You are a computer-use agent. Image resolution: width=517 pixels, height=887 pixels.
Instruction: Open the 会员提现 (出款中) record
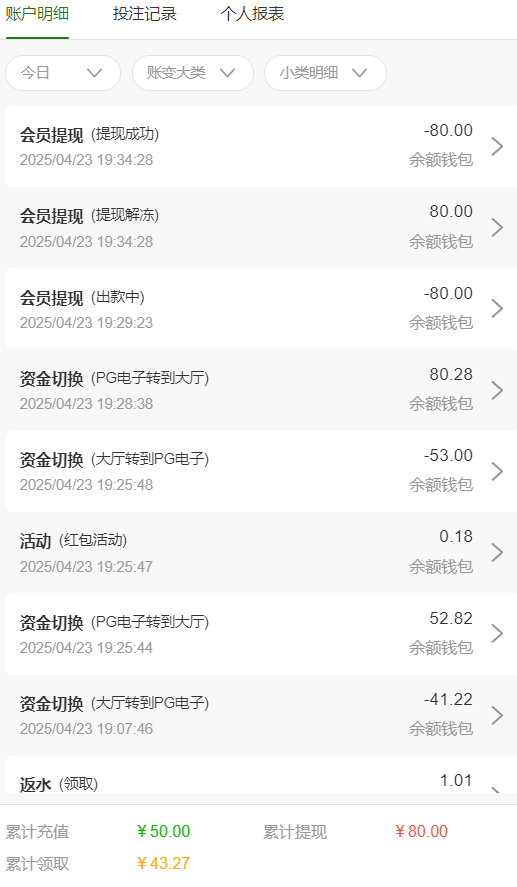click(x=261, y=308)
